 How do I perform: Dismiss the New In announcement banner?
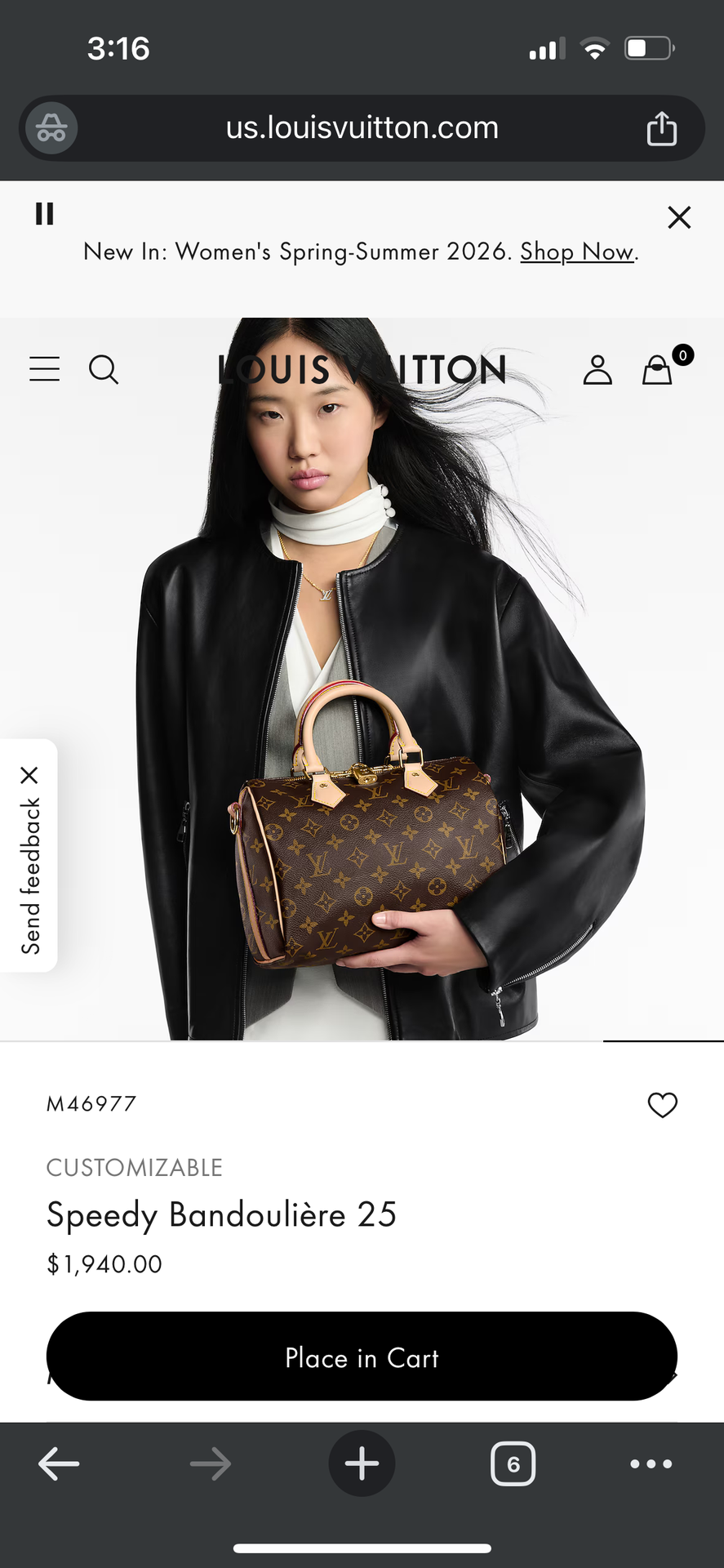pos(679,217)
